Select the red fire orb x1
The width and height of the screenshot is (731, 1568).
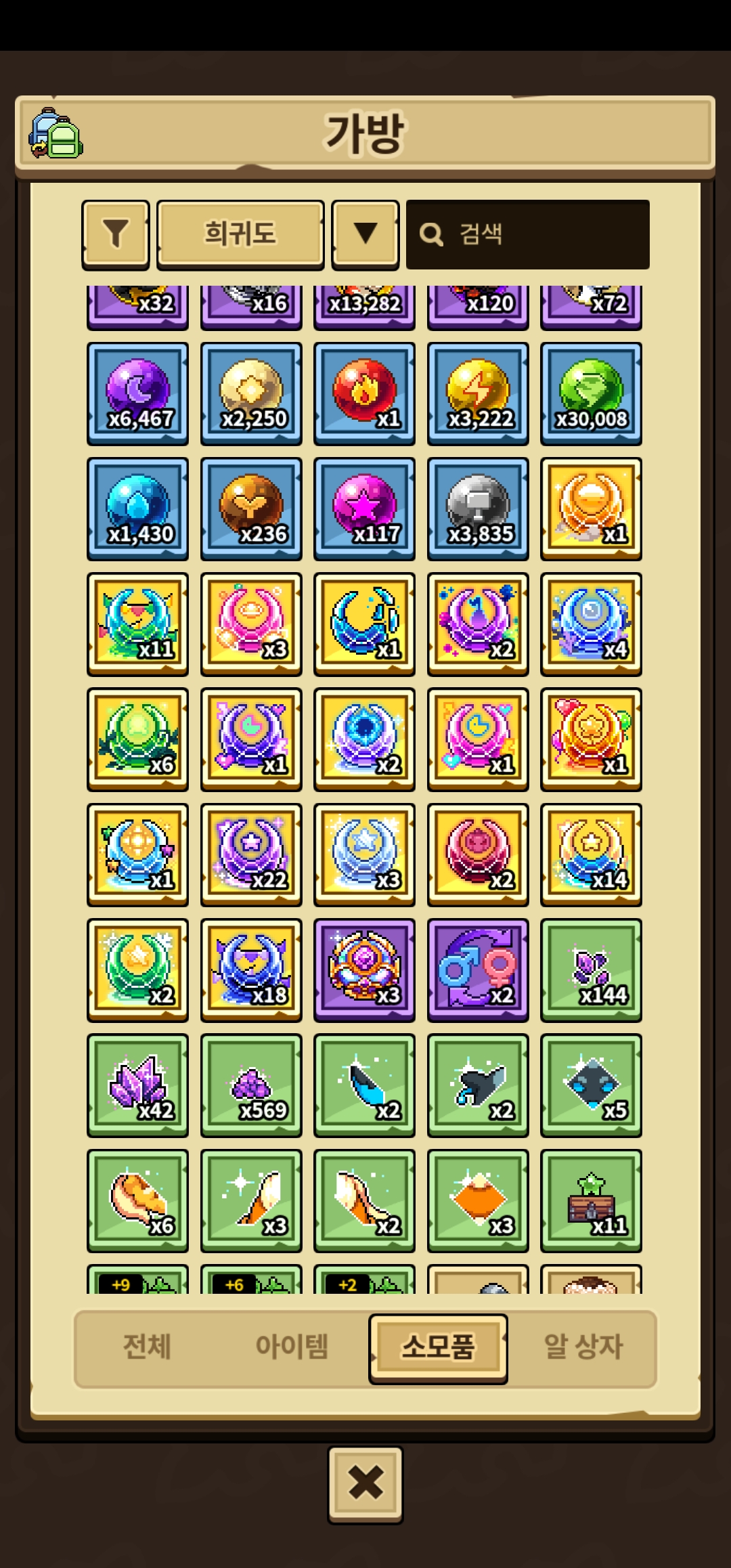(x=364, y=394)
